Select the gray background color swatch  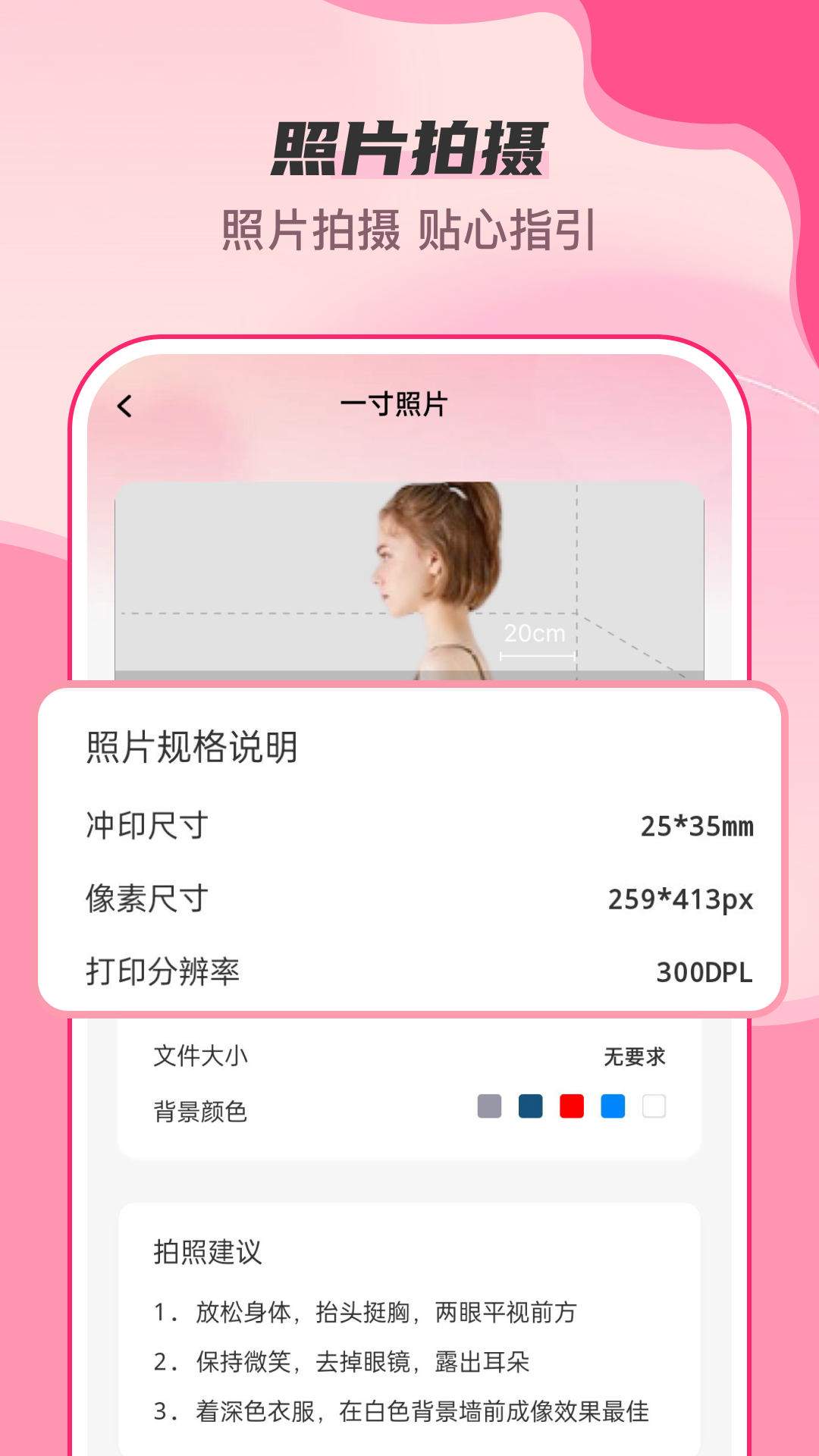click(x=488, y=1107)
